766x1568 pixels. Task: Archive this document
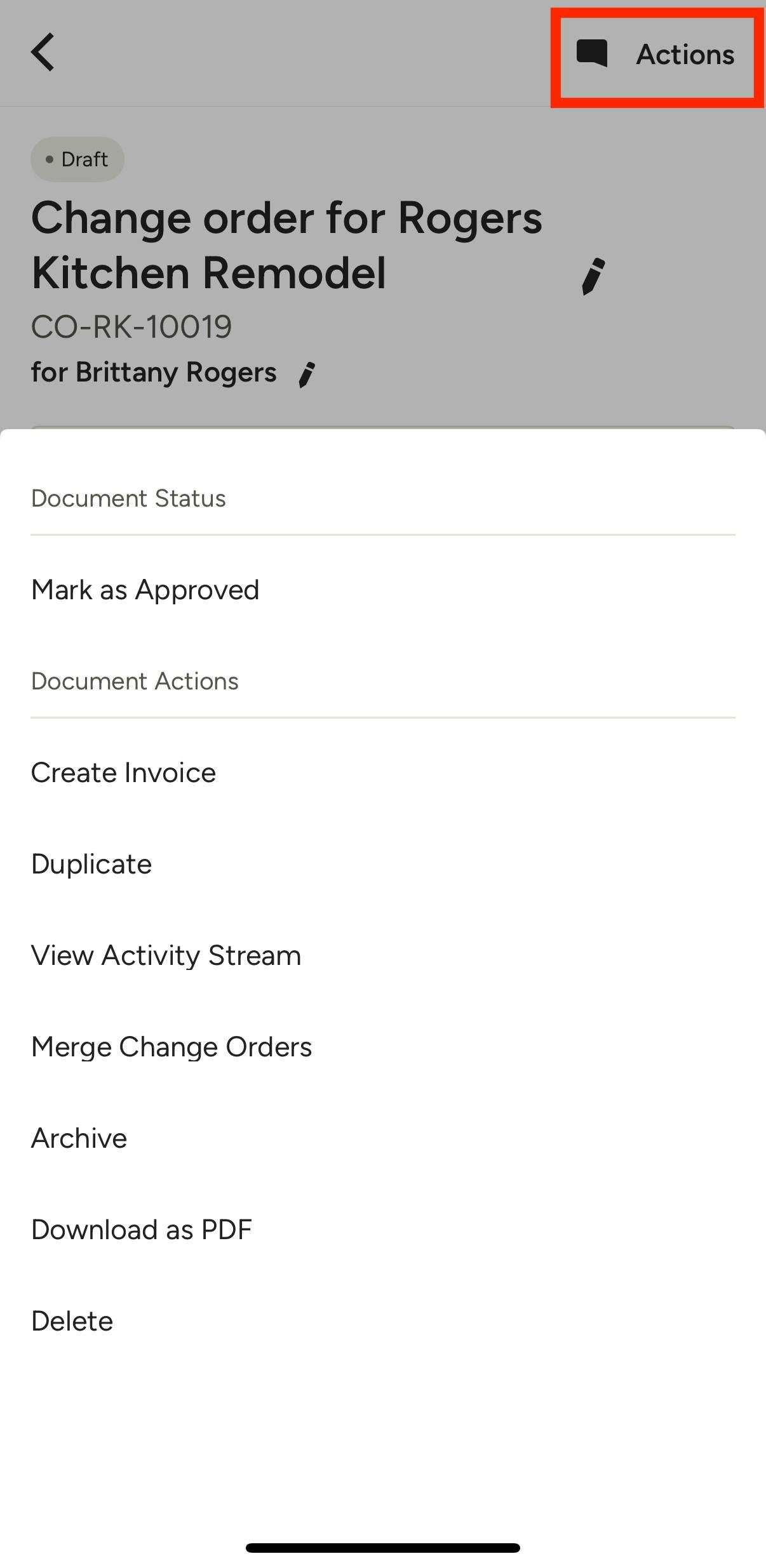click(x=383, y=1138)
